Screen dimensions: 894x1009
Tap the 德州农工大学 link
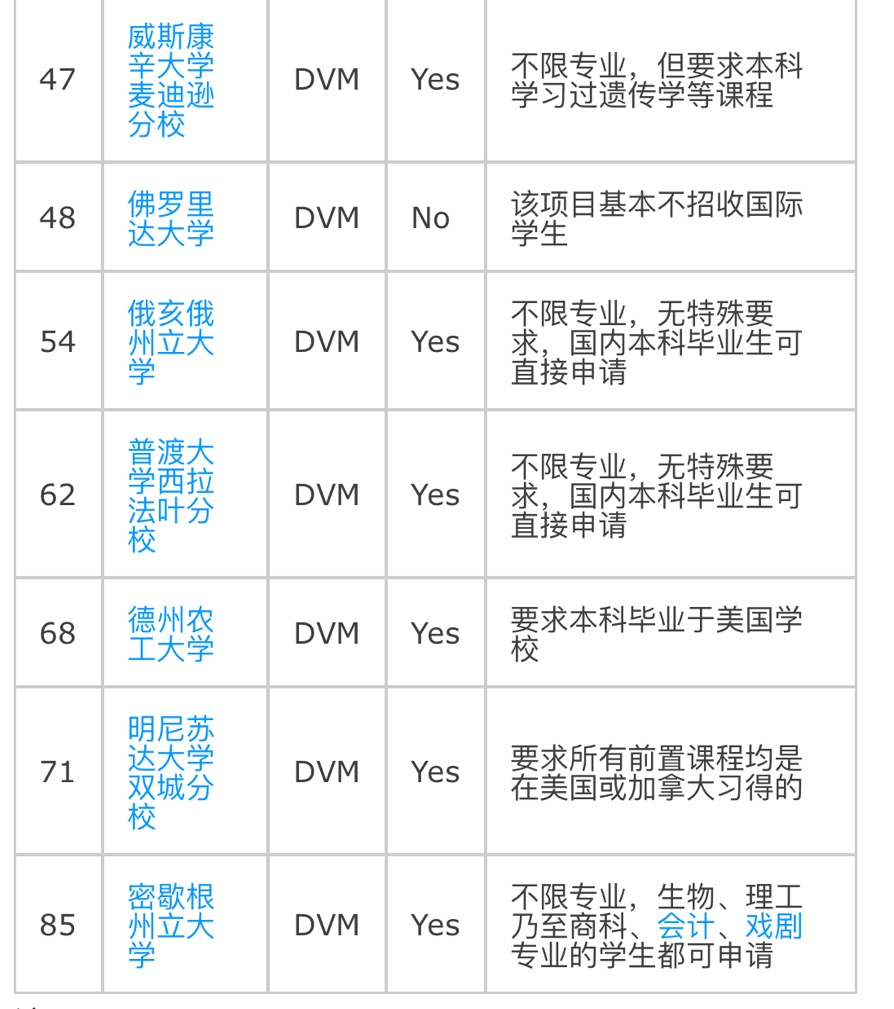(170, 634)
